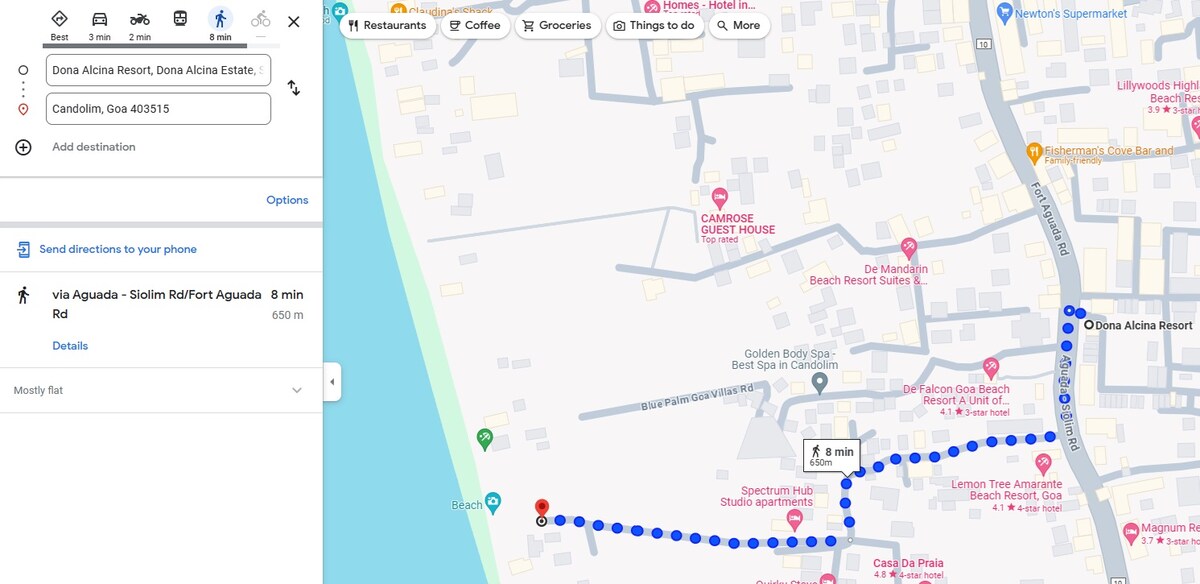Image resolution: width=1200 pixels, height=584 pixels.
Task: Filter map by Groceries
Action: (556, 26)
